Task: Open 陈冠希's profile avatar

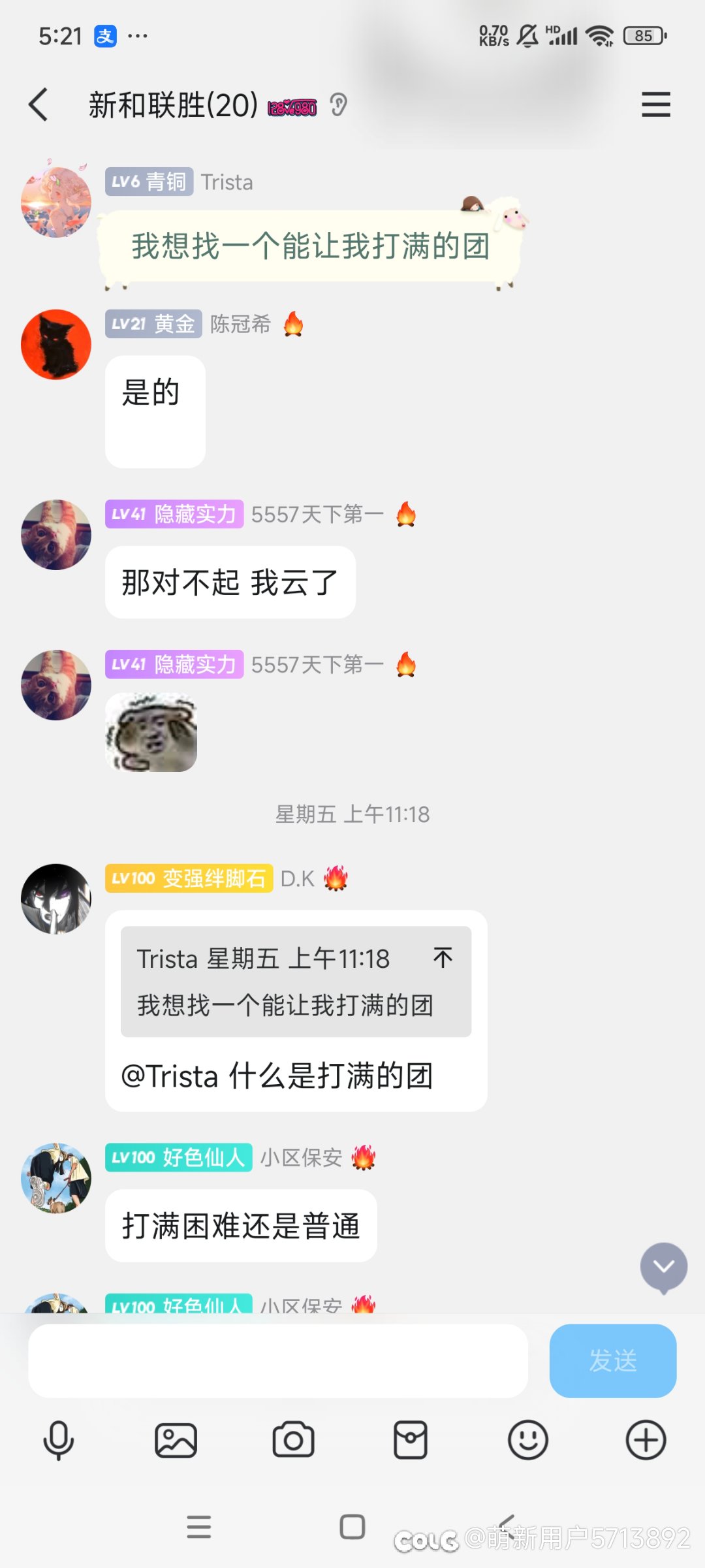Action: pyautogui.click(x=56, y=344)
